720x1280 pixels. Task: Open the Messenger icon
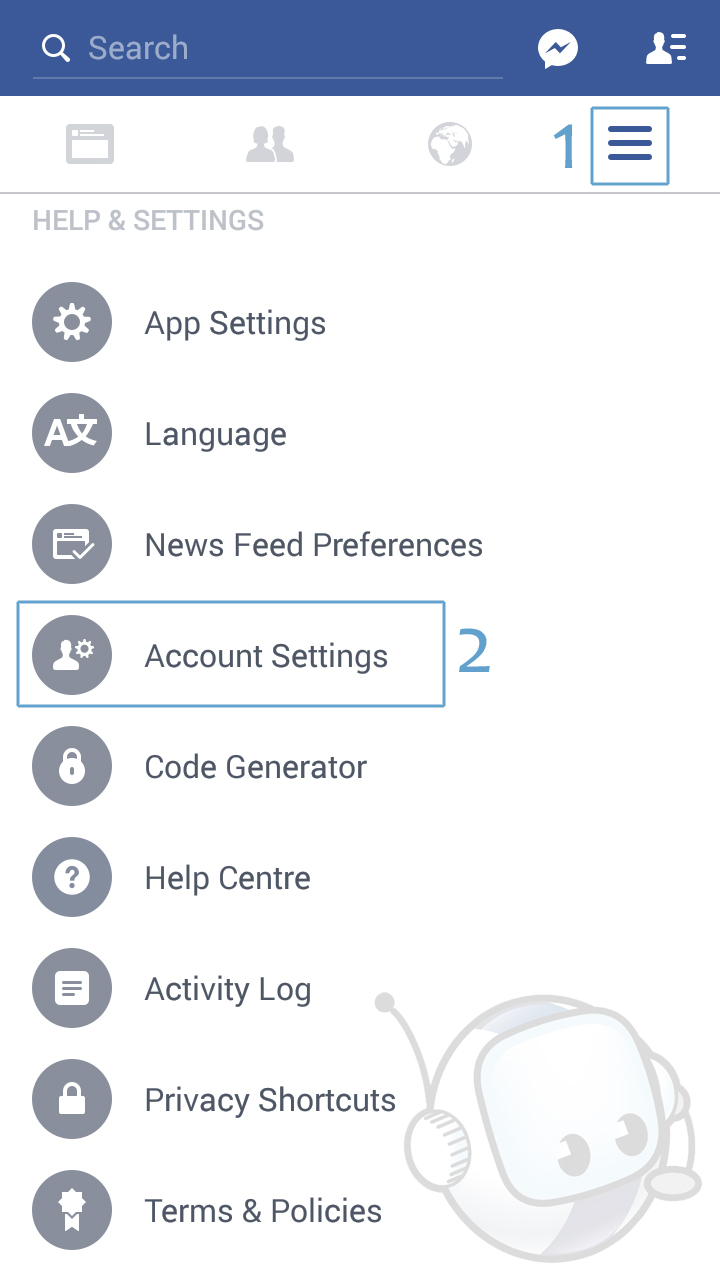(557, 48)
